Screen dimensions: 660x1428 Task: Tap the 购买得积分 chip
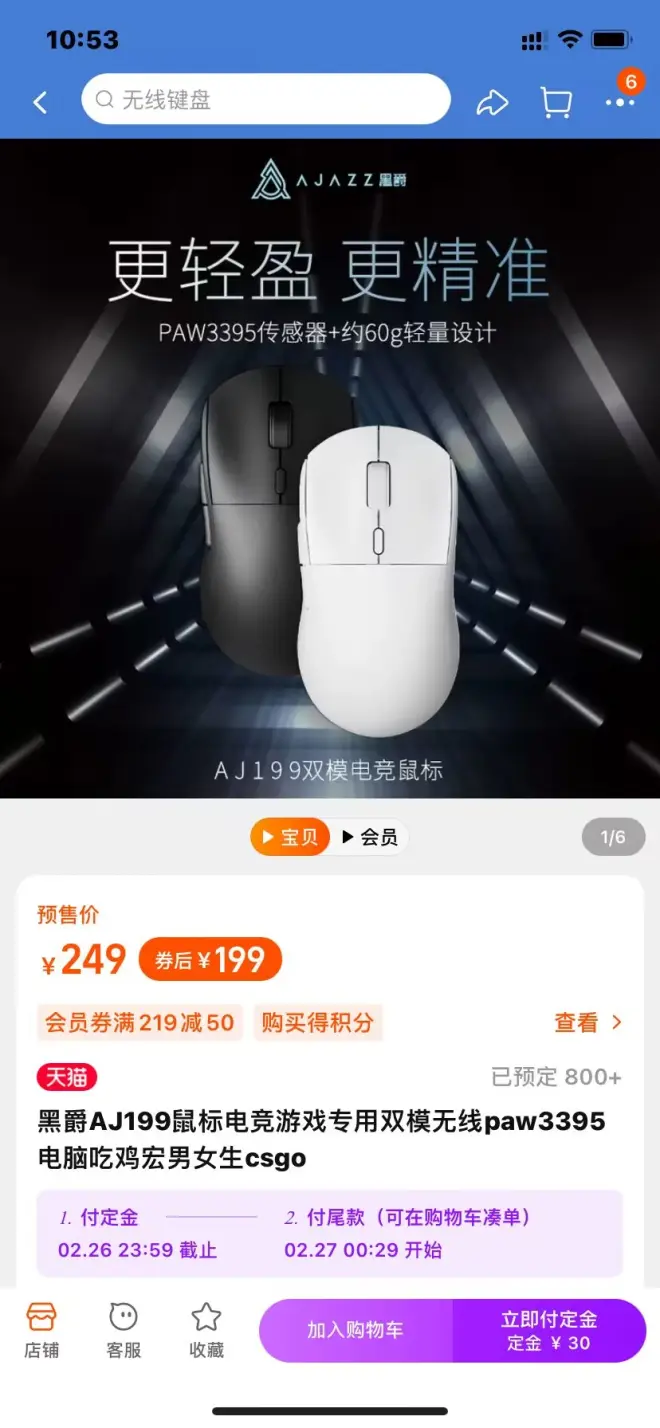click(x=317, y=1022)
